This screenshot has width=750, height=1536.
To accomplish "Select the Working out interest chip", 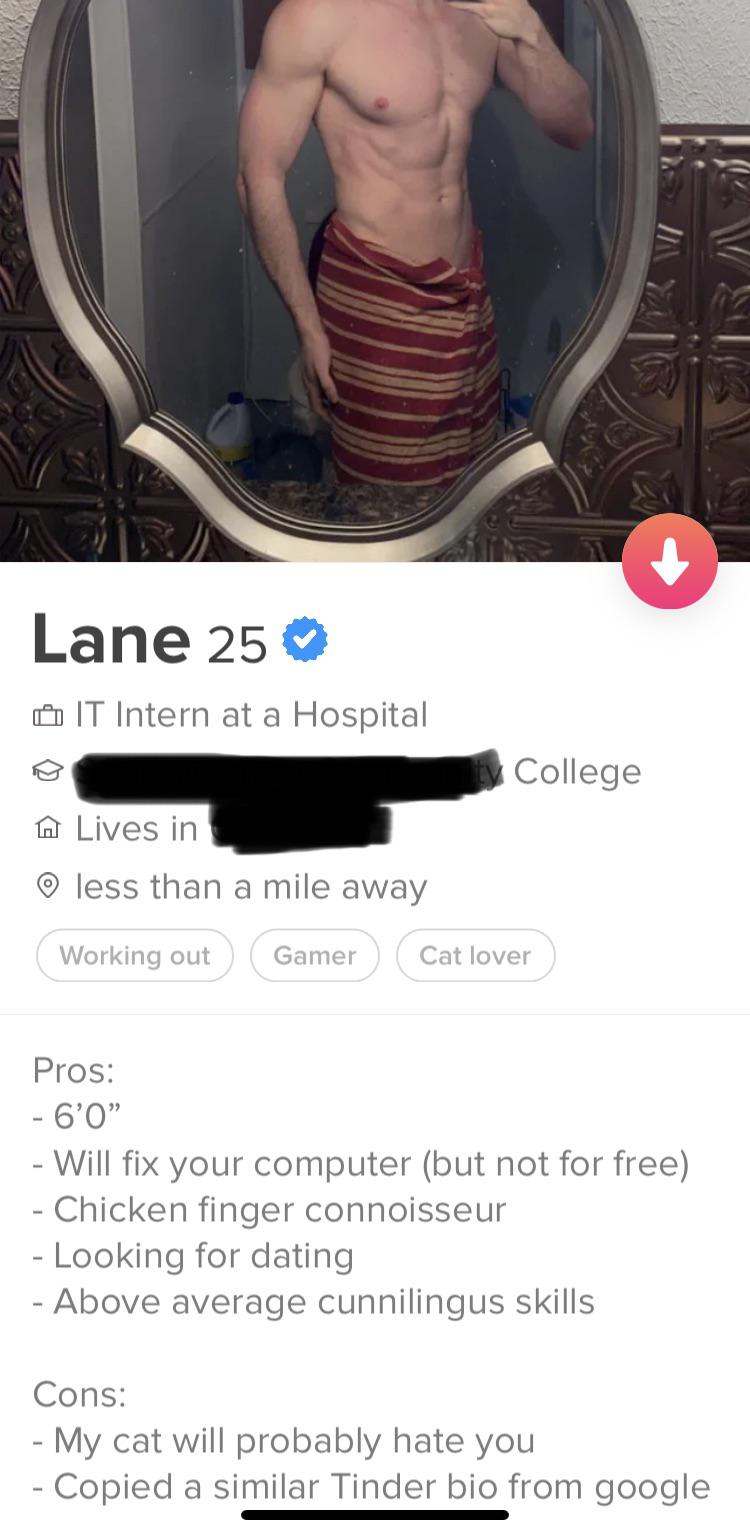I will click(x=134, y=955).
